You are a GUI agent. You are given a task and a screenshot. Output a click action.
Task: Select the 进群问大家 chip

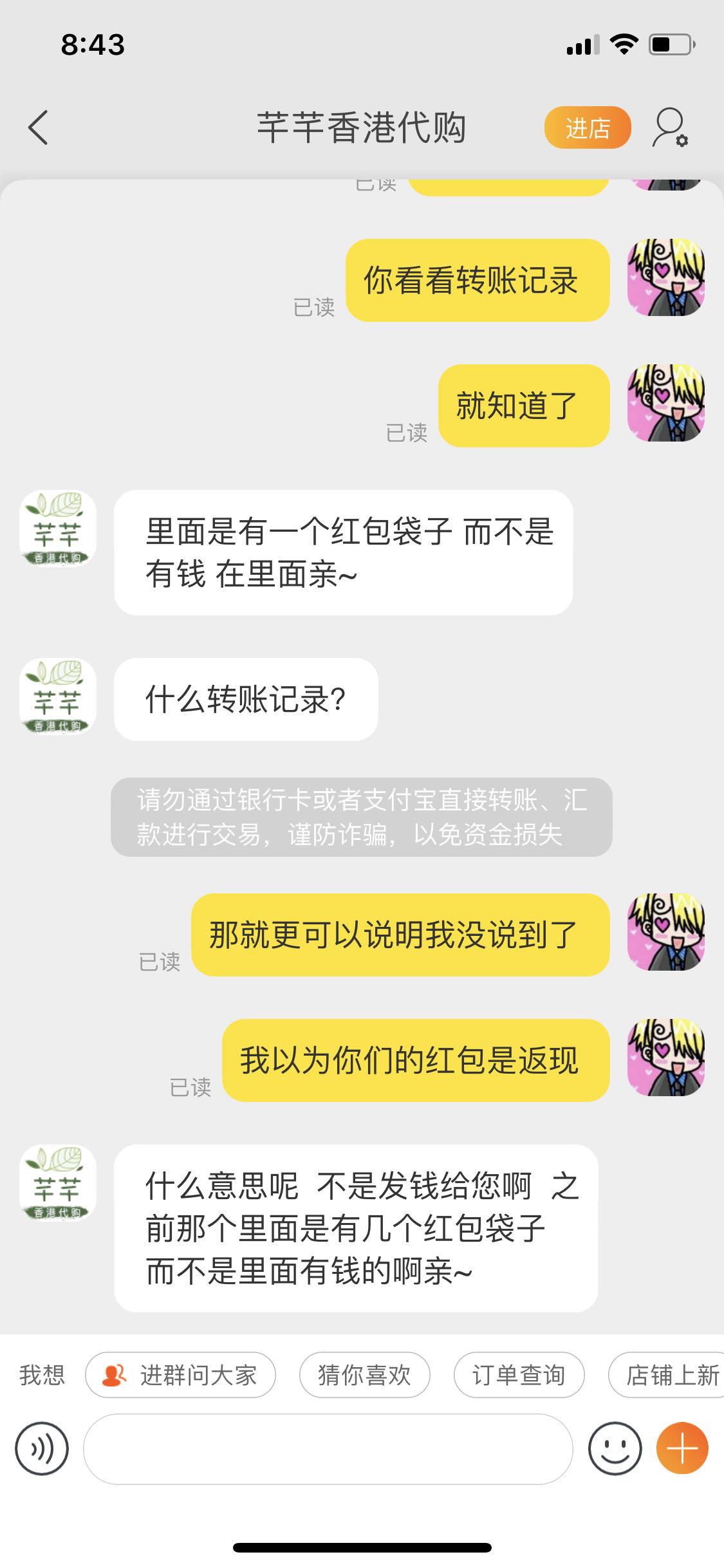click(181, 1375)
